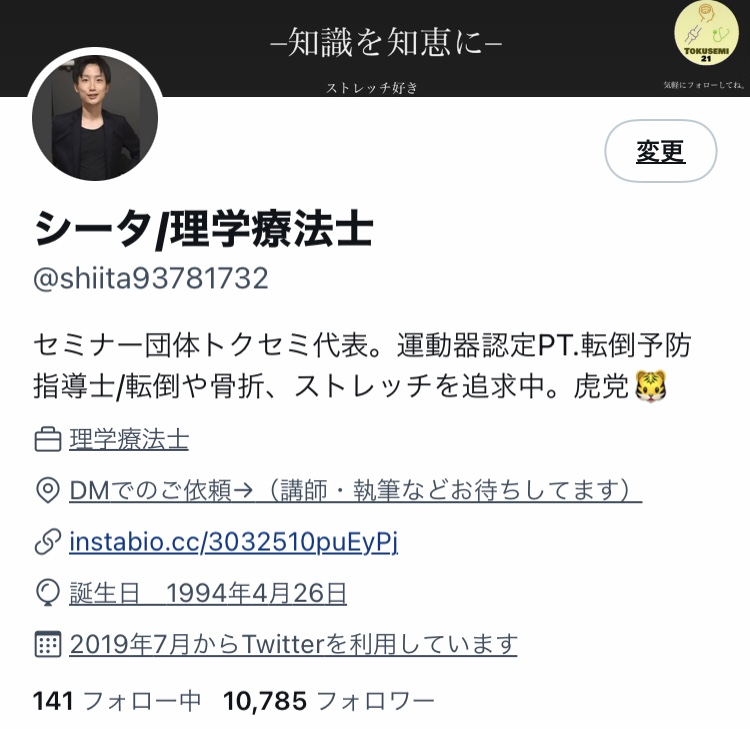
Task: Tap the 変更 edit profile button
Action: (x=661, y=151)
